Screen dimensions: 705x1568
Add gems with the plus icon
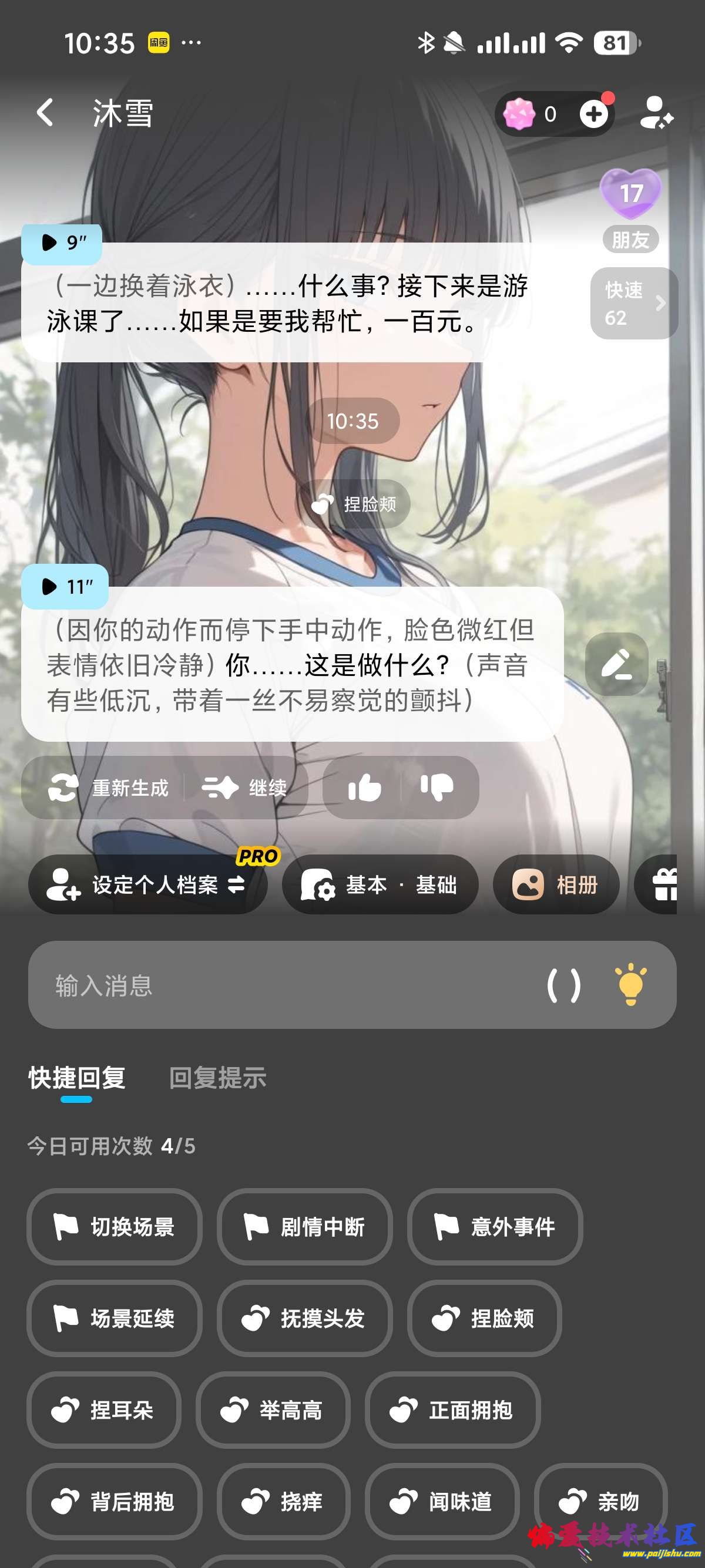pos(593,114)
